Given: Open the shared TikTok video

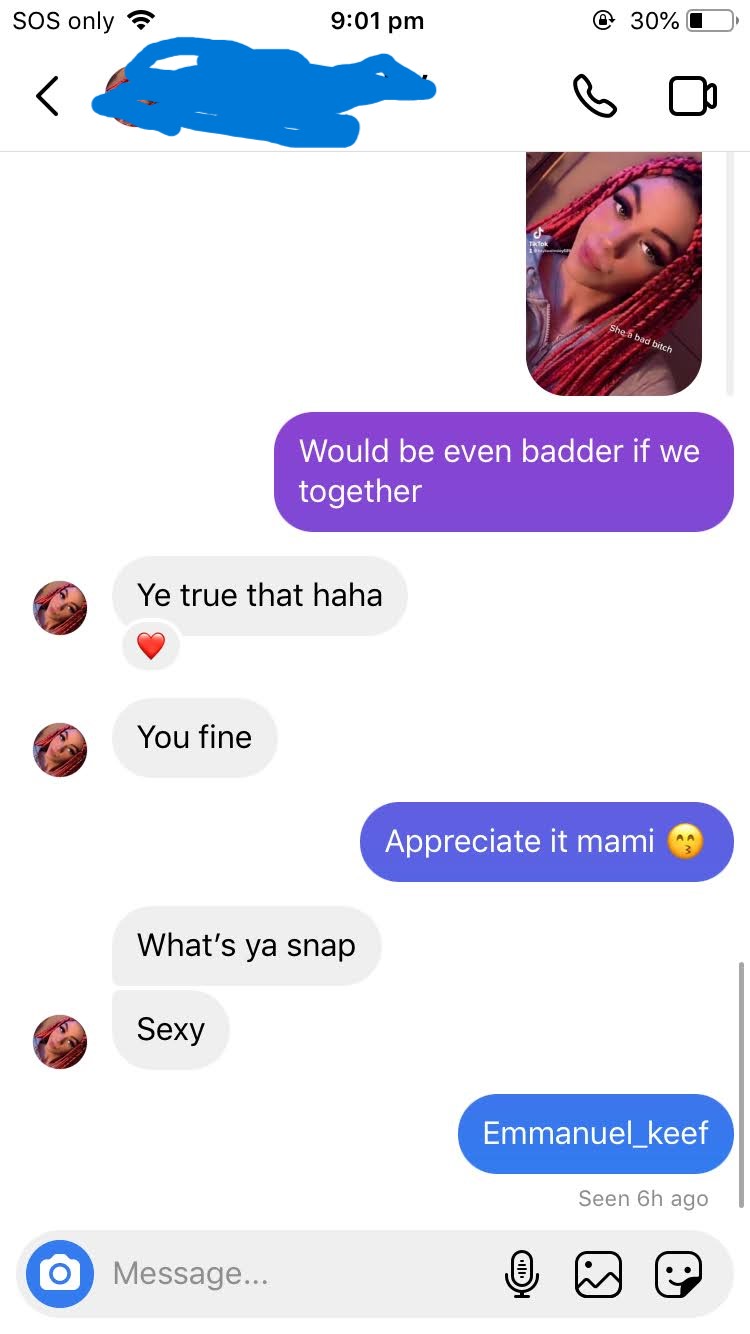Looking at the screenshot, I should click(x=613, y=273).
